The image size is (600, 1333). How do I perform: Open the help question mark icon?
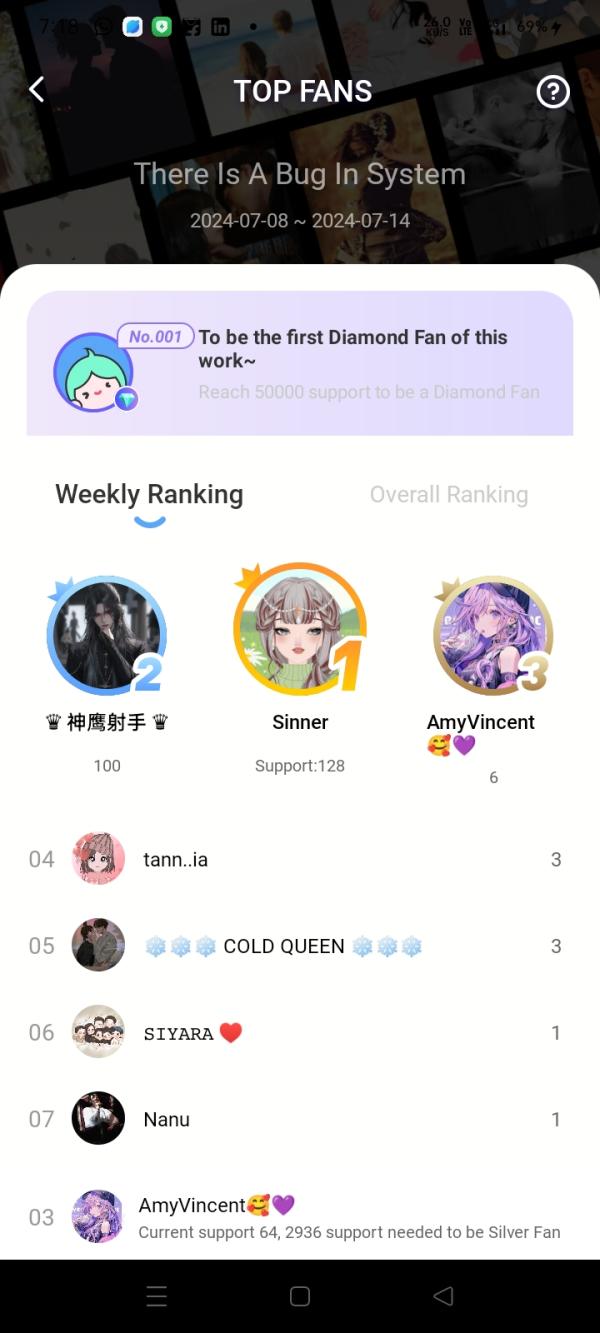tap(552, 92)
